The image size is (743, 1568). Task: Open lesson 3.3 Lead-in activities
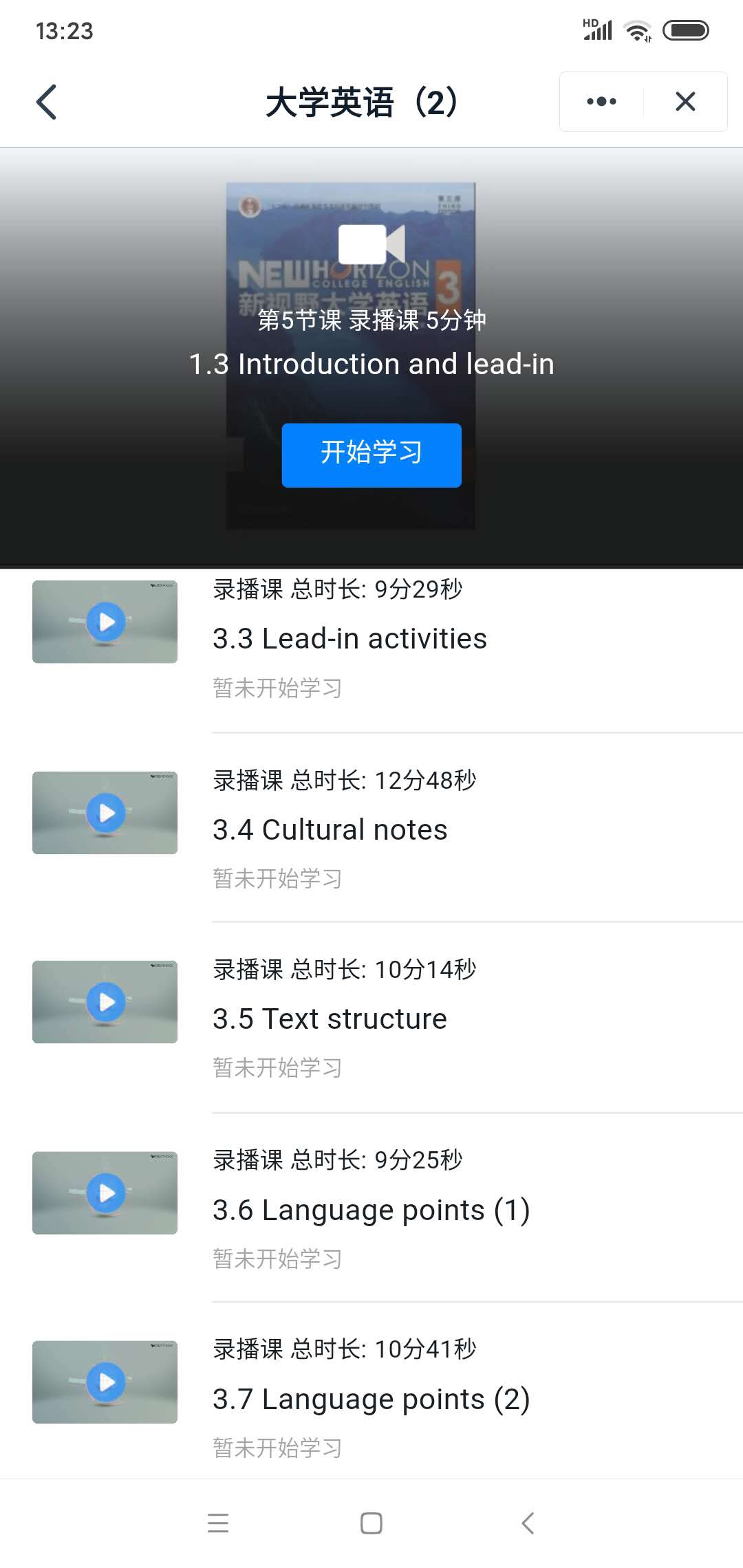(371, 638)
